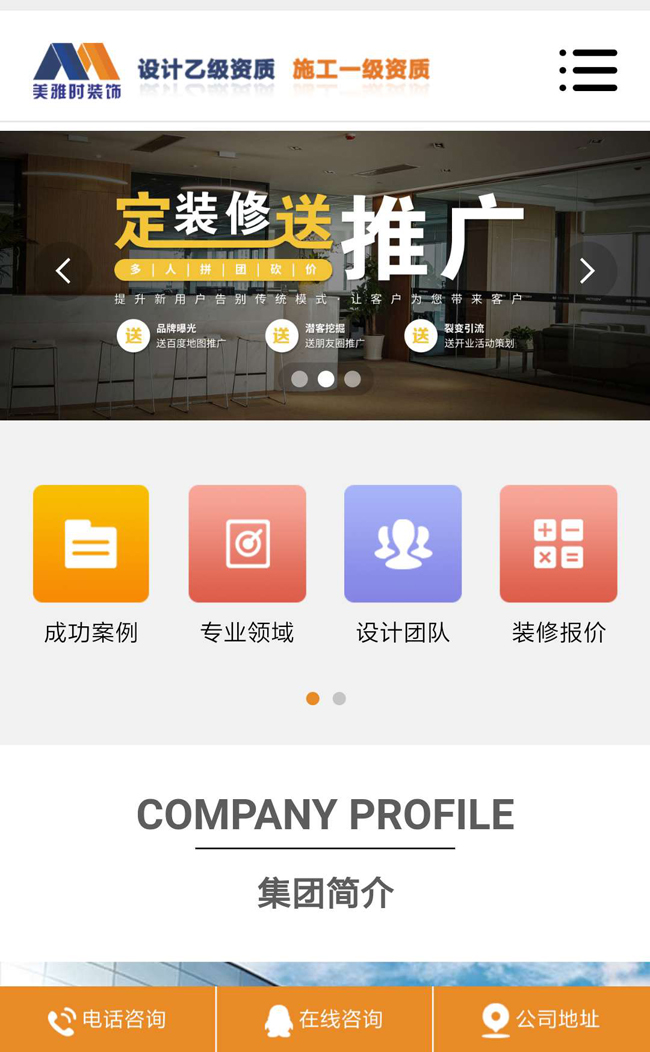The width and height of the screenshot is (650, 1052).
Task: Jump to the third banner slide dot
Action: click(352, 379)
